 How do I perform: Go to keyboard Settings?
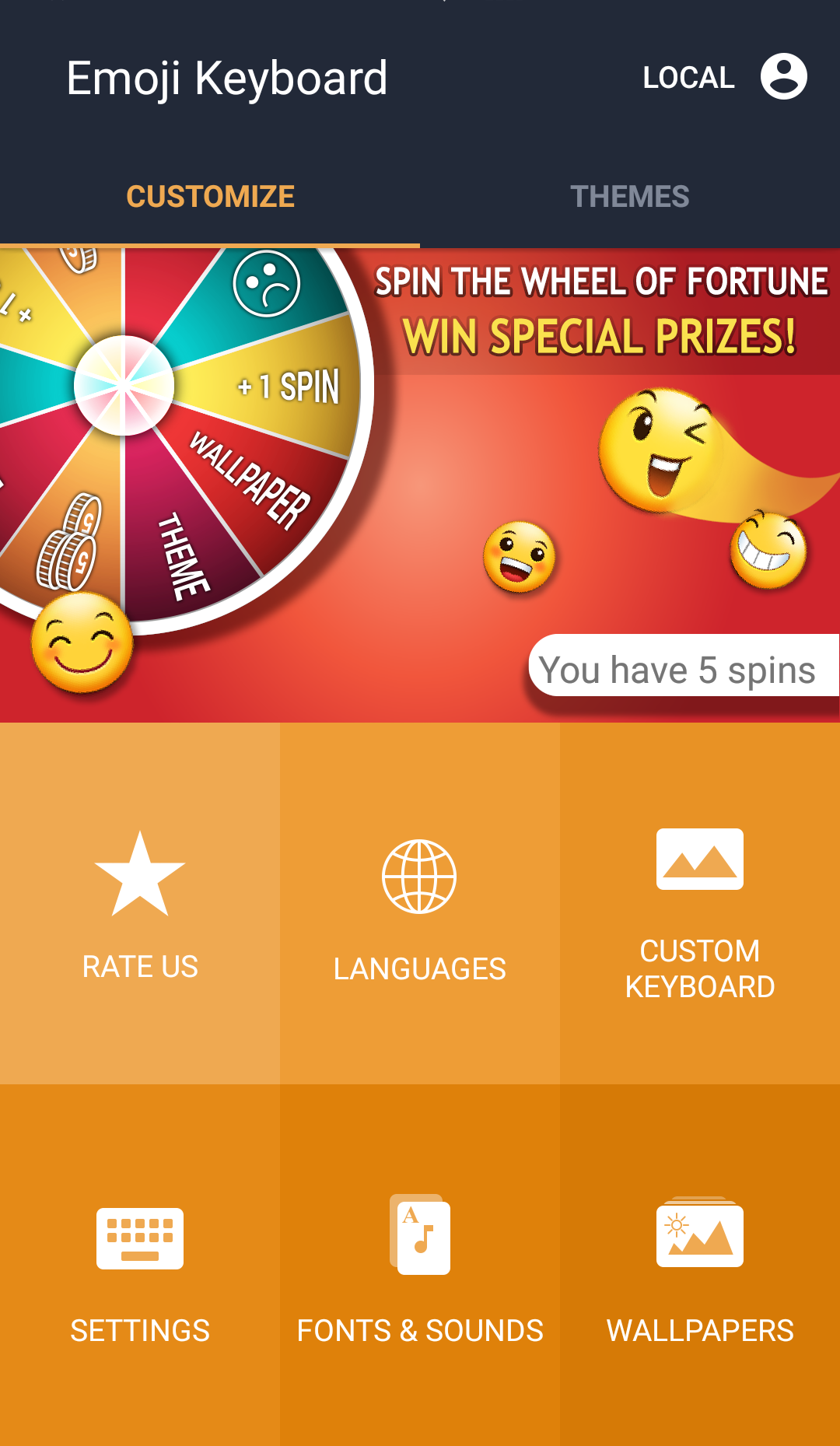pyautogui.click(x=140, y=1266)
